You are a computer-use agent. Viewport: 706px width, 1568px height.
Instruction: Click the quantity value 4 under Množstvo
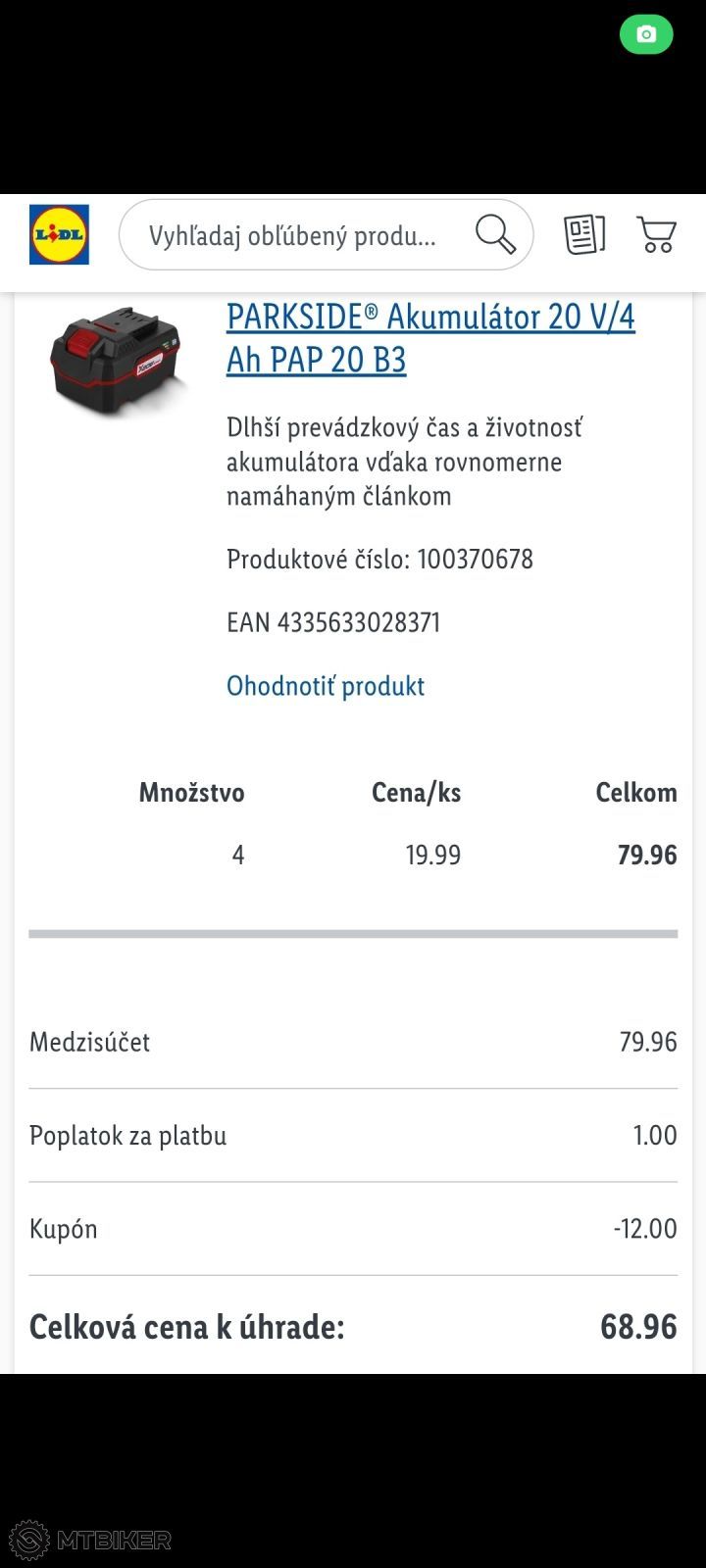[x=238, y=855]
